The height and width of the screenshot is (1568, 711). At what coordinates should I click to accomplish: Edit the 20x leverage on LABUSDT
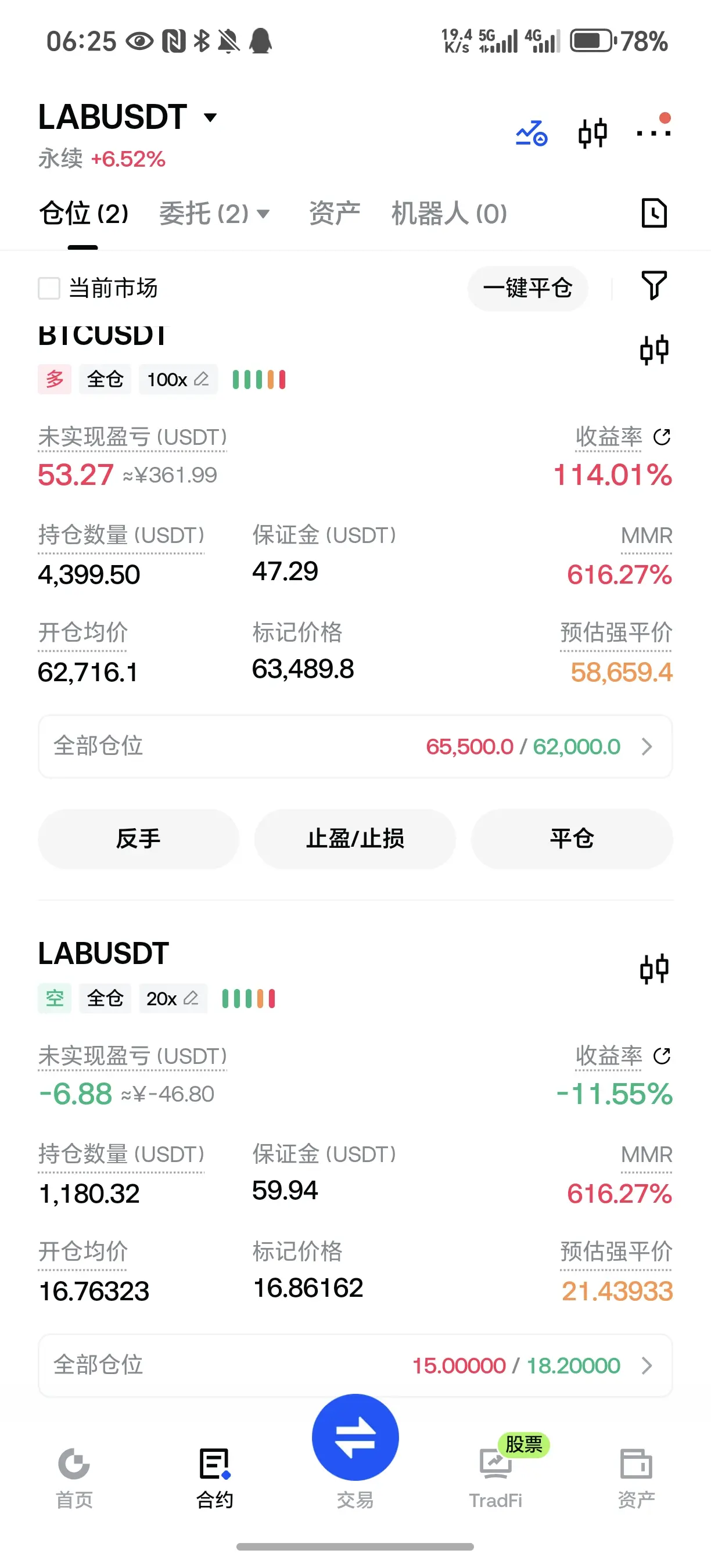(x=173, y=998)
